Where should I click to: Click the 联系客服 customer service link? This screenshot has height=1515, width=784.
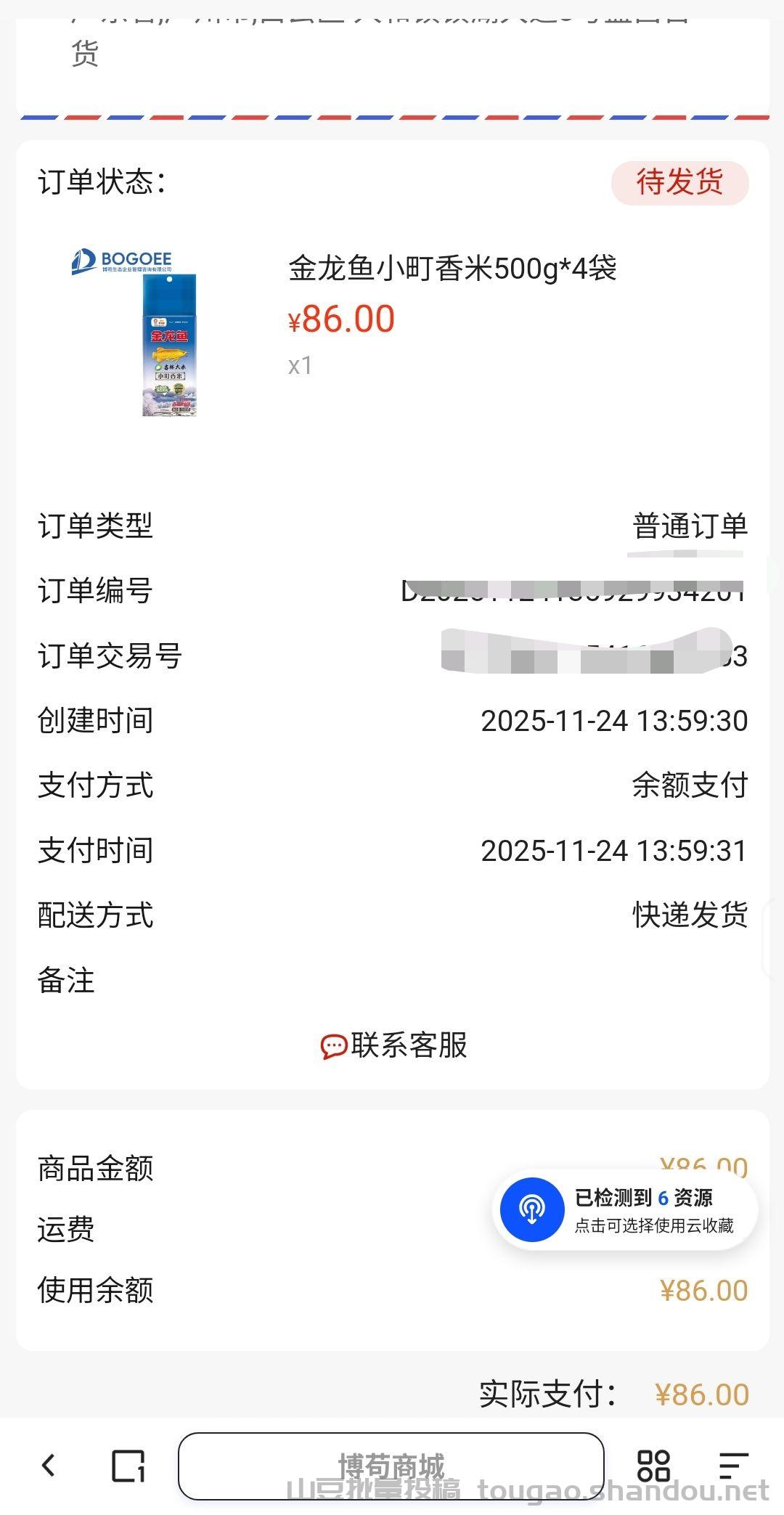click(409, 1046)
